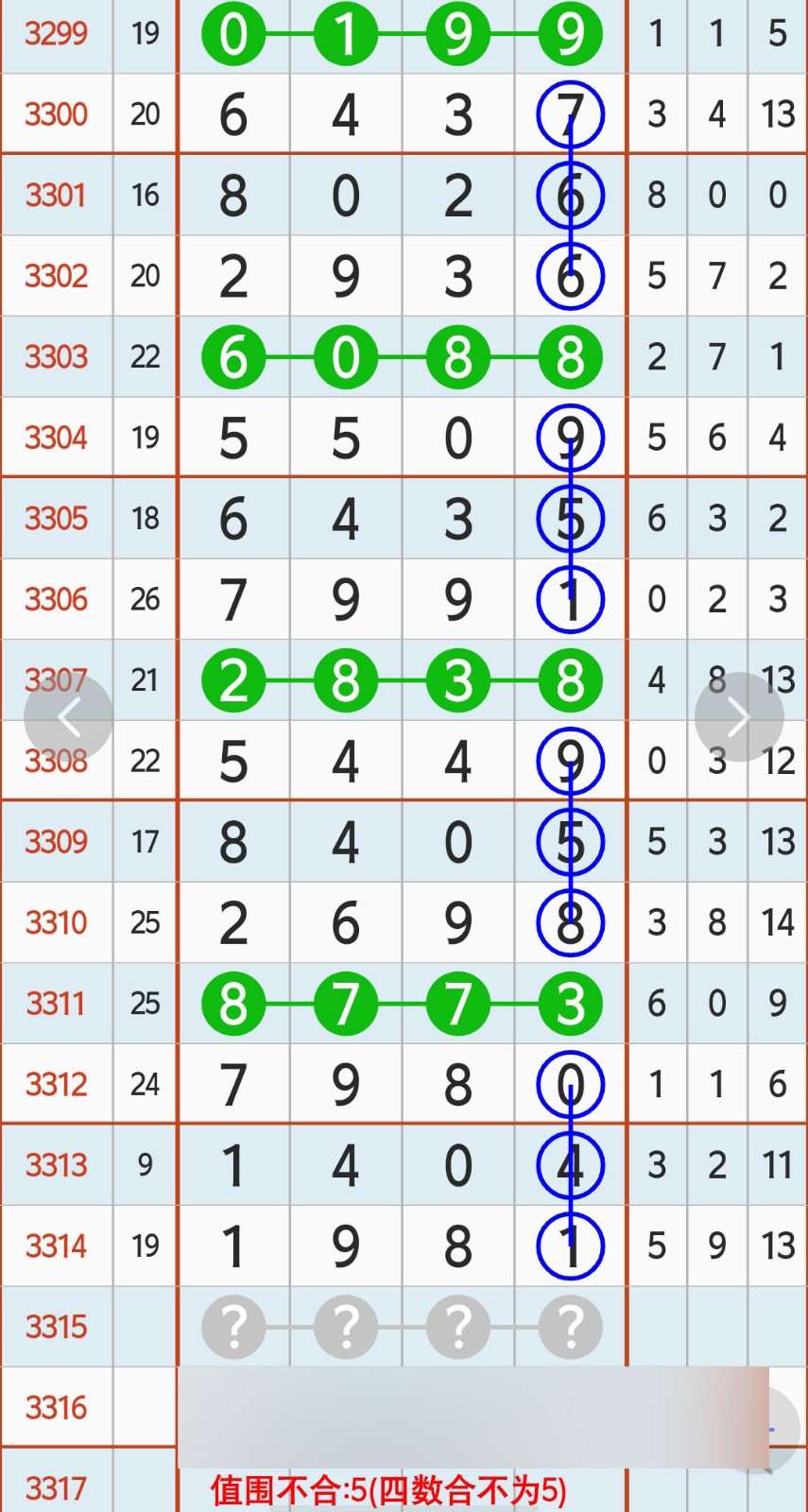Click the first question mark placeholder in row 3315
The image size is (808, 1512).
pyautogui.click(x=233, y=1327)
